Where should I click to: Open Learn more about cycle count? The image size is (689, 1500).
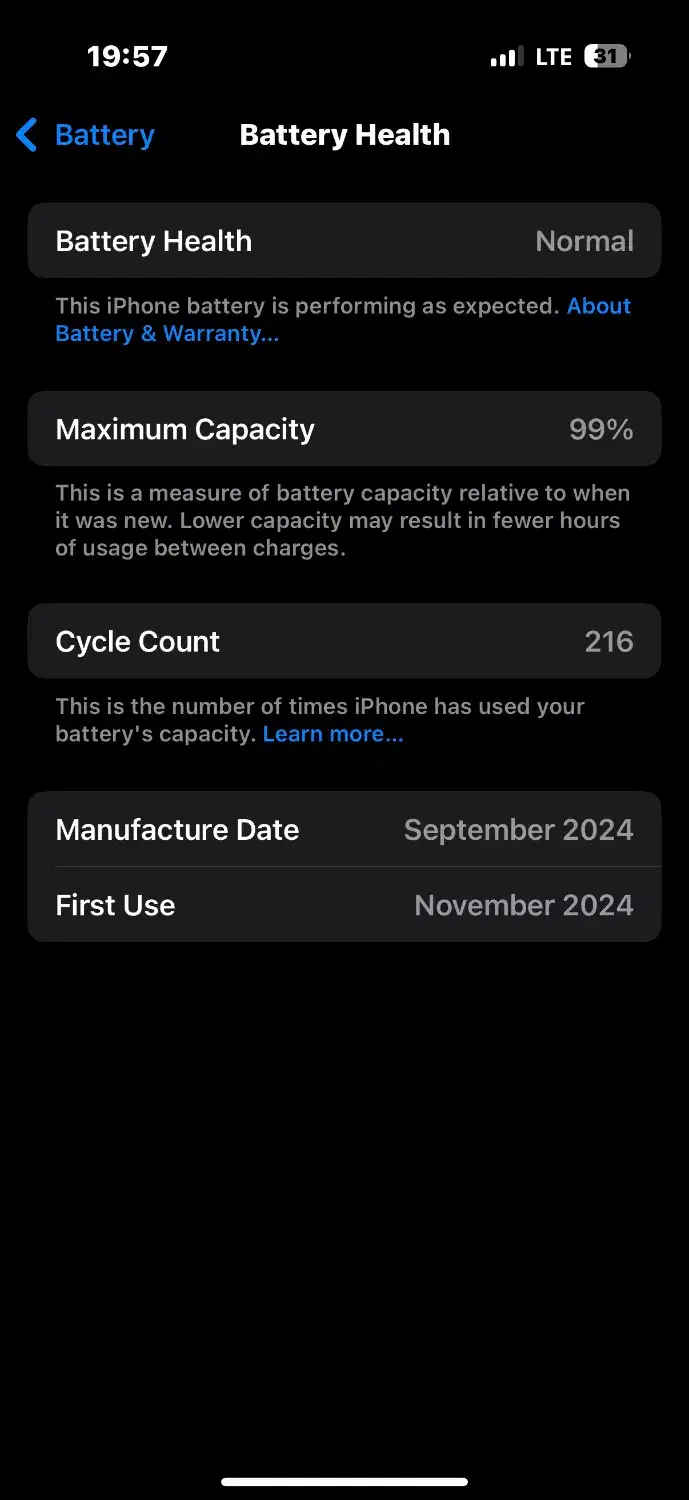click(332, 734)
